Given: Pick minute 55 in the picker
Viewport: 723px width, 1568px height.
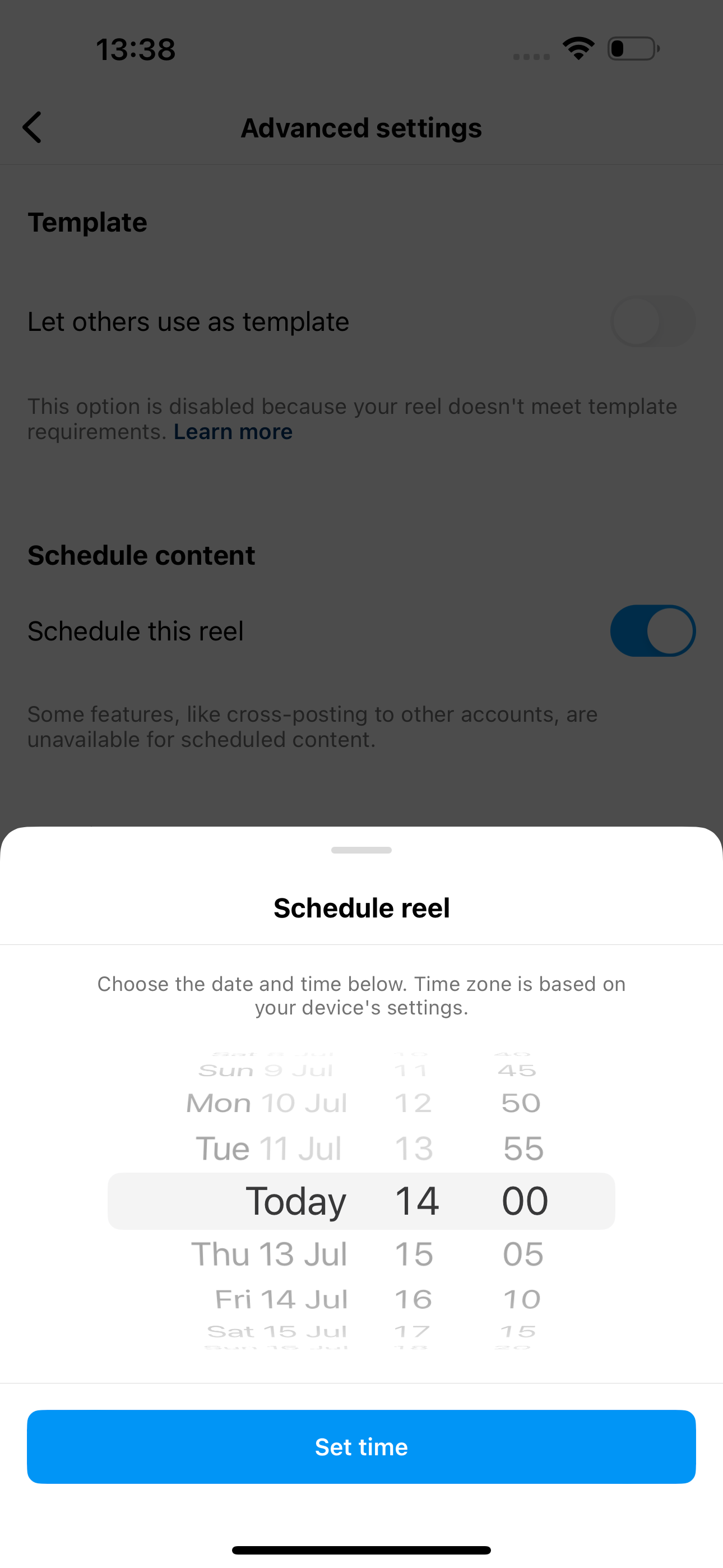Looking at the screenshot, I should click(x=523, y=1149).
